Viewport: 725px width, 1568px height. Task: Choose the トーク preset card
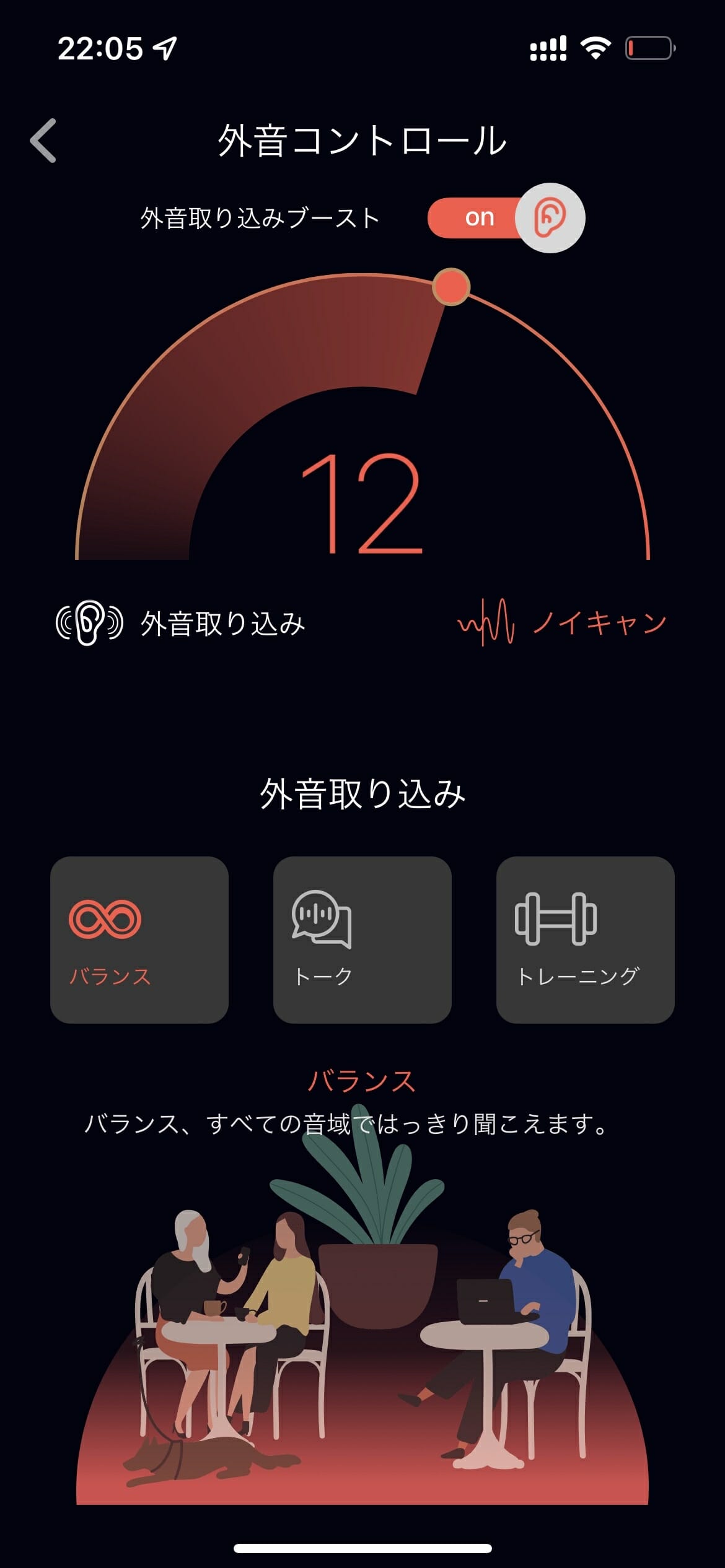(x=362, y=939)
